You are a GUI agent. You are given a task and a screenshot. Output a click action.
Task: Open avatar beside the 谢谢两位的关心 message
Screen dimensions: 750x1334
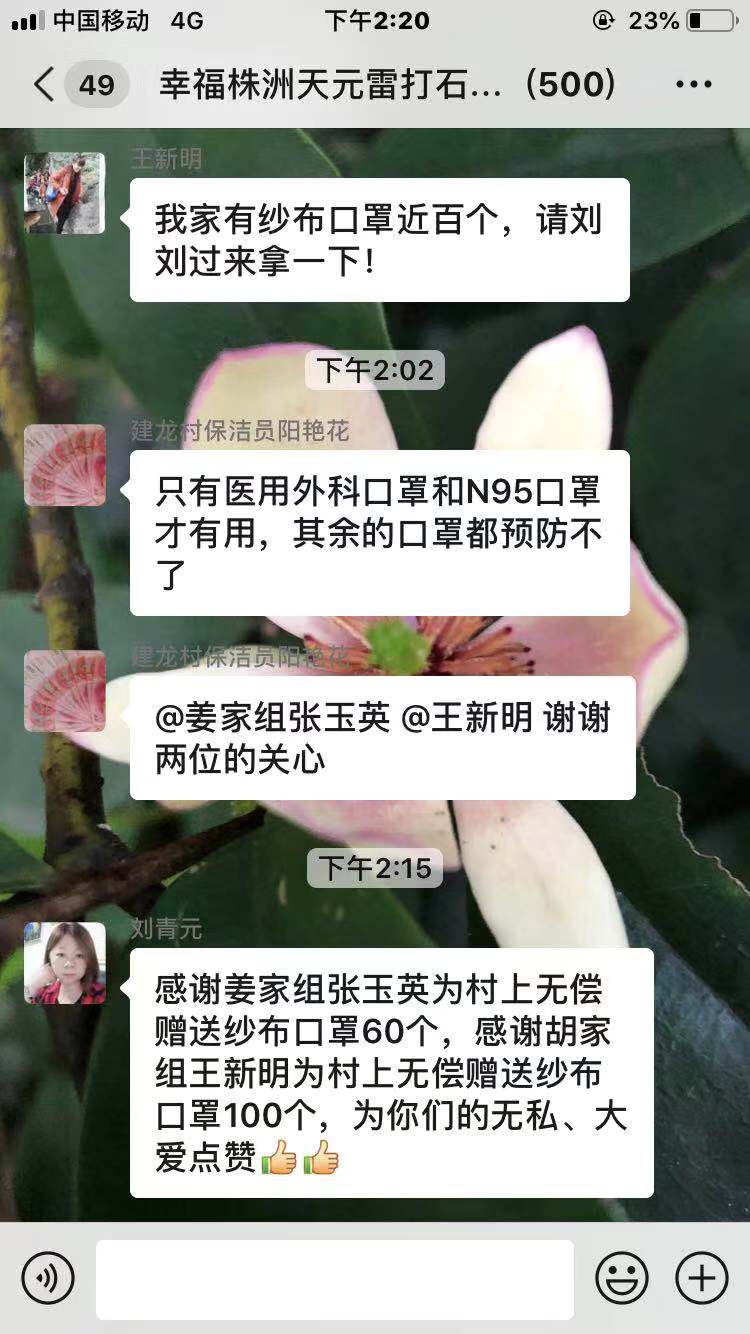click(x=65, y=691)
